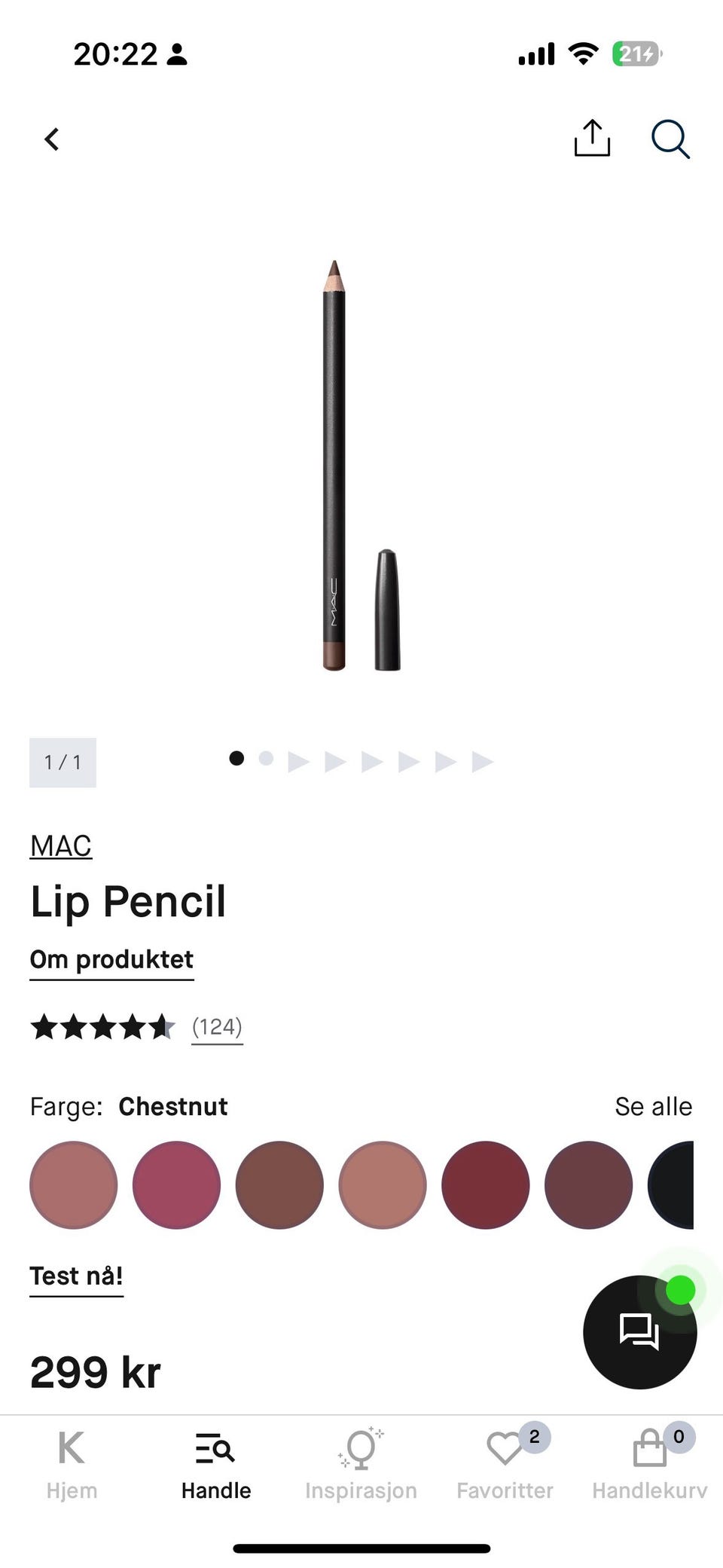723x1568 pixels.
Task: Select the brown chestnut color swatch
Action: pos(279,1185)
